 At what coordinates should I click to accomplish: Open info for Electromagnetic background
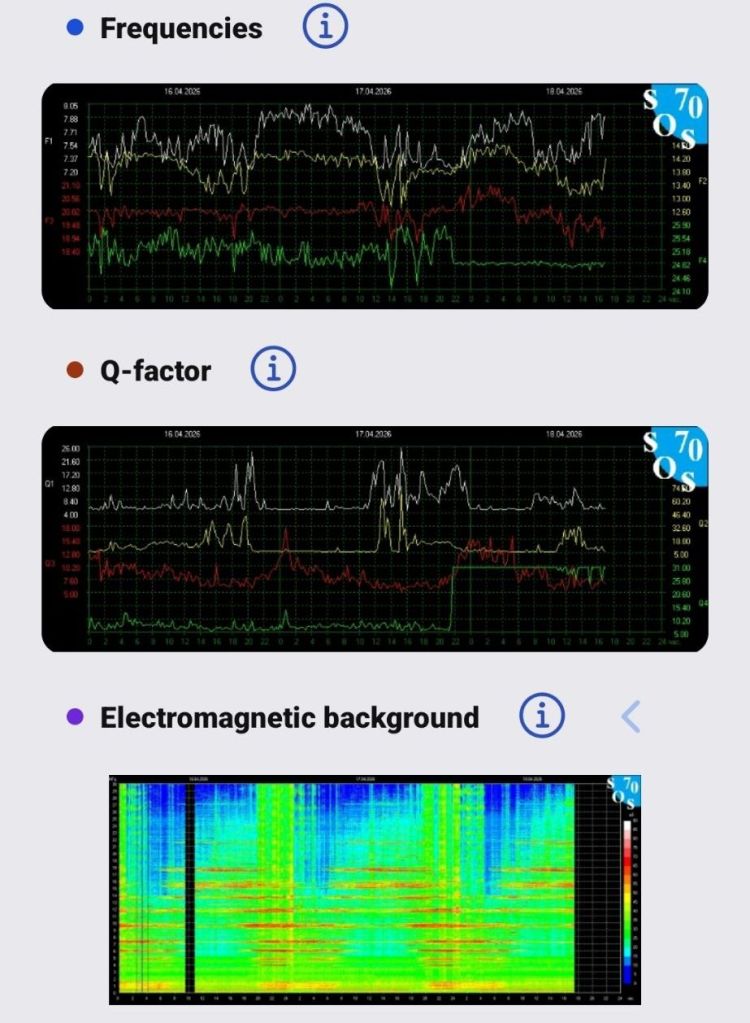tap(542, 716)
